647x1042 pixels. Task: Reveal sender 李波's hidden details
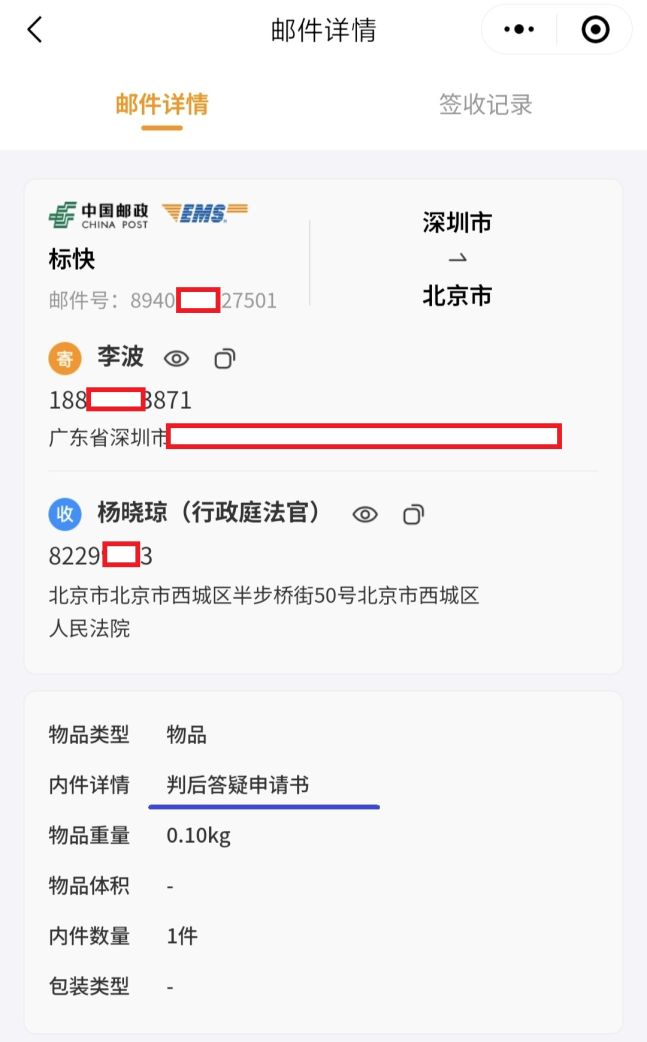(176, 358)
